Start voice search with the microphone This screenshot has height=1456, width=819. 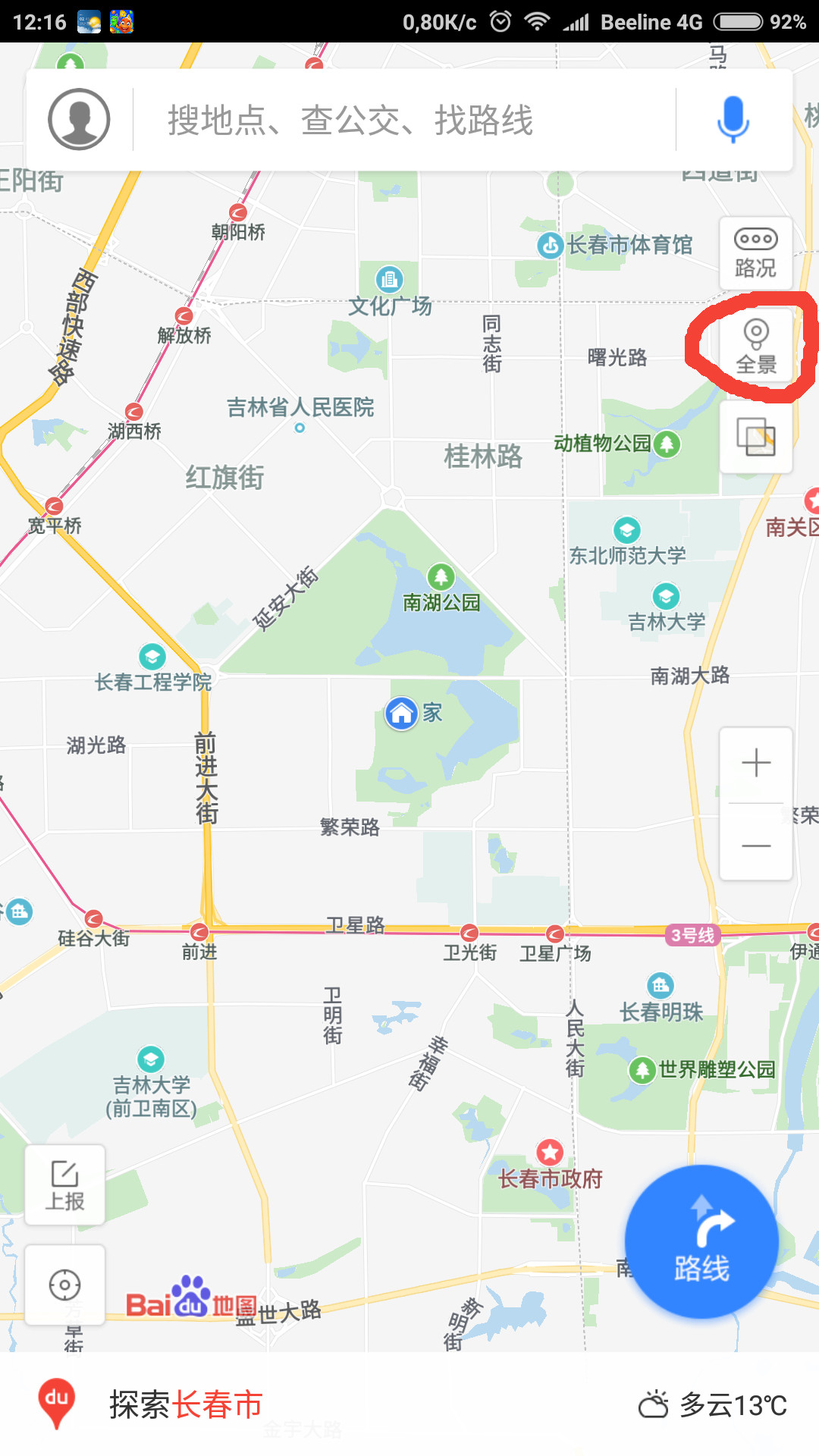tap(733, 120)
